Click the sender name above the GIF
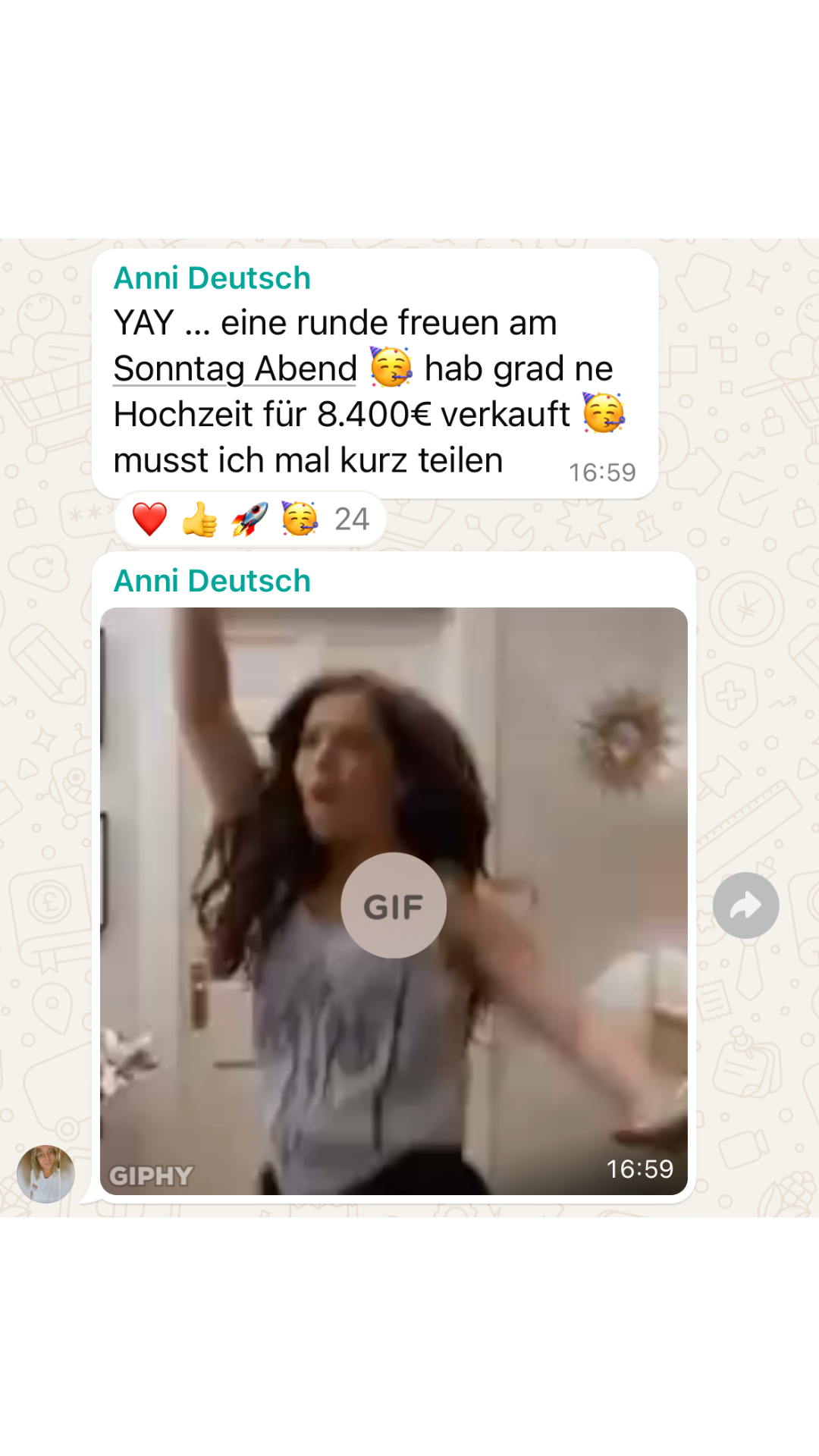Screen dimensions: 819x1456 [x=212, y=581]
